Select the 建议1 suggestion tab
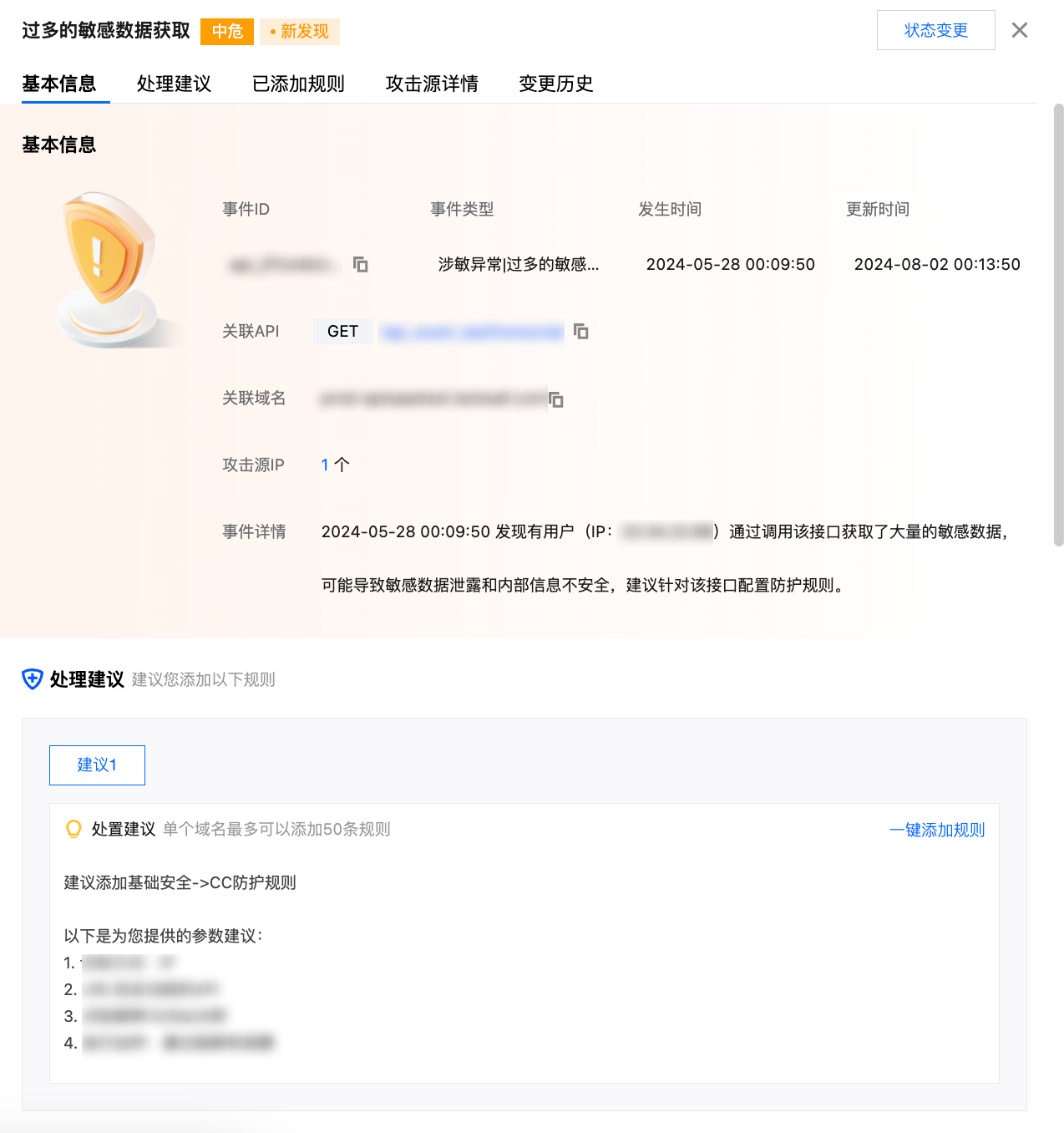 (97, 765)
